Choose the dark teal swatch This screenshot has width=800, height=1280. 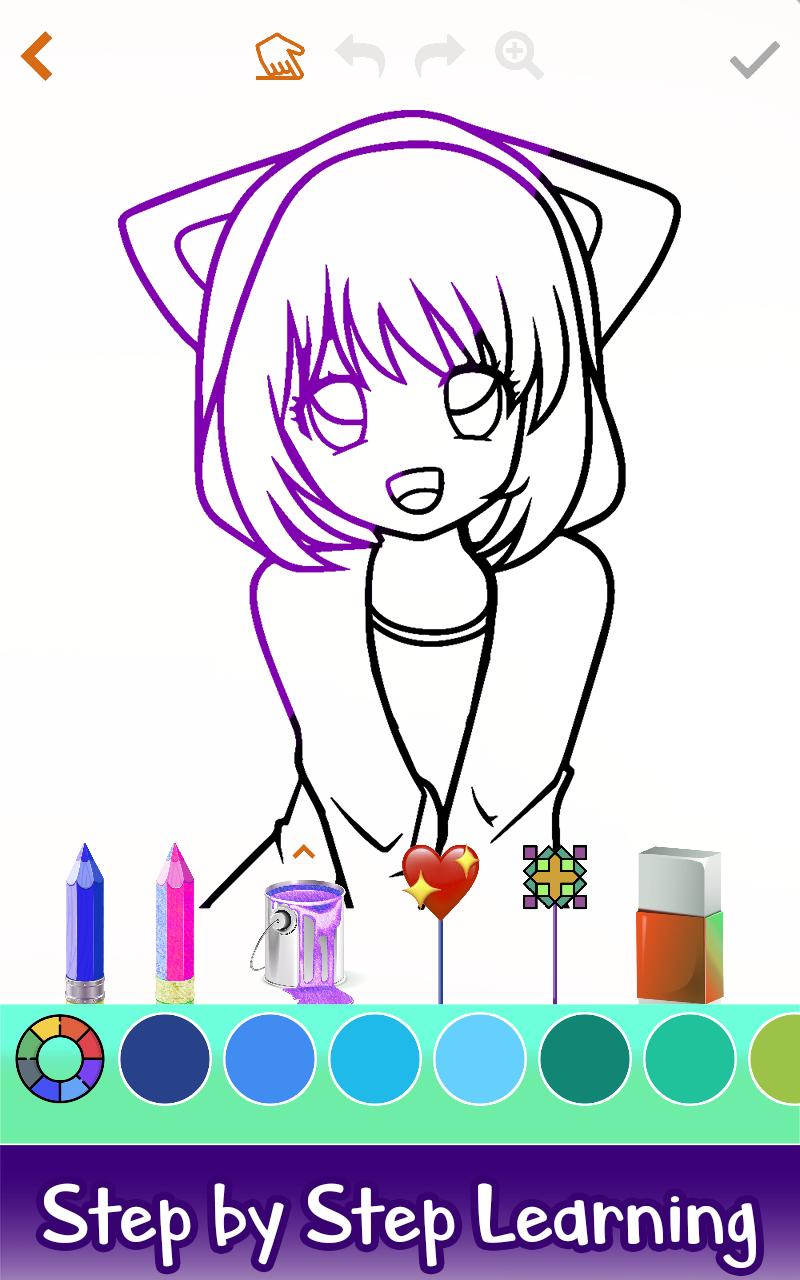pyautogui.click(x=585, y=1058)
